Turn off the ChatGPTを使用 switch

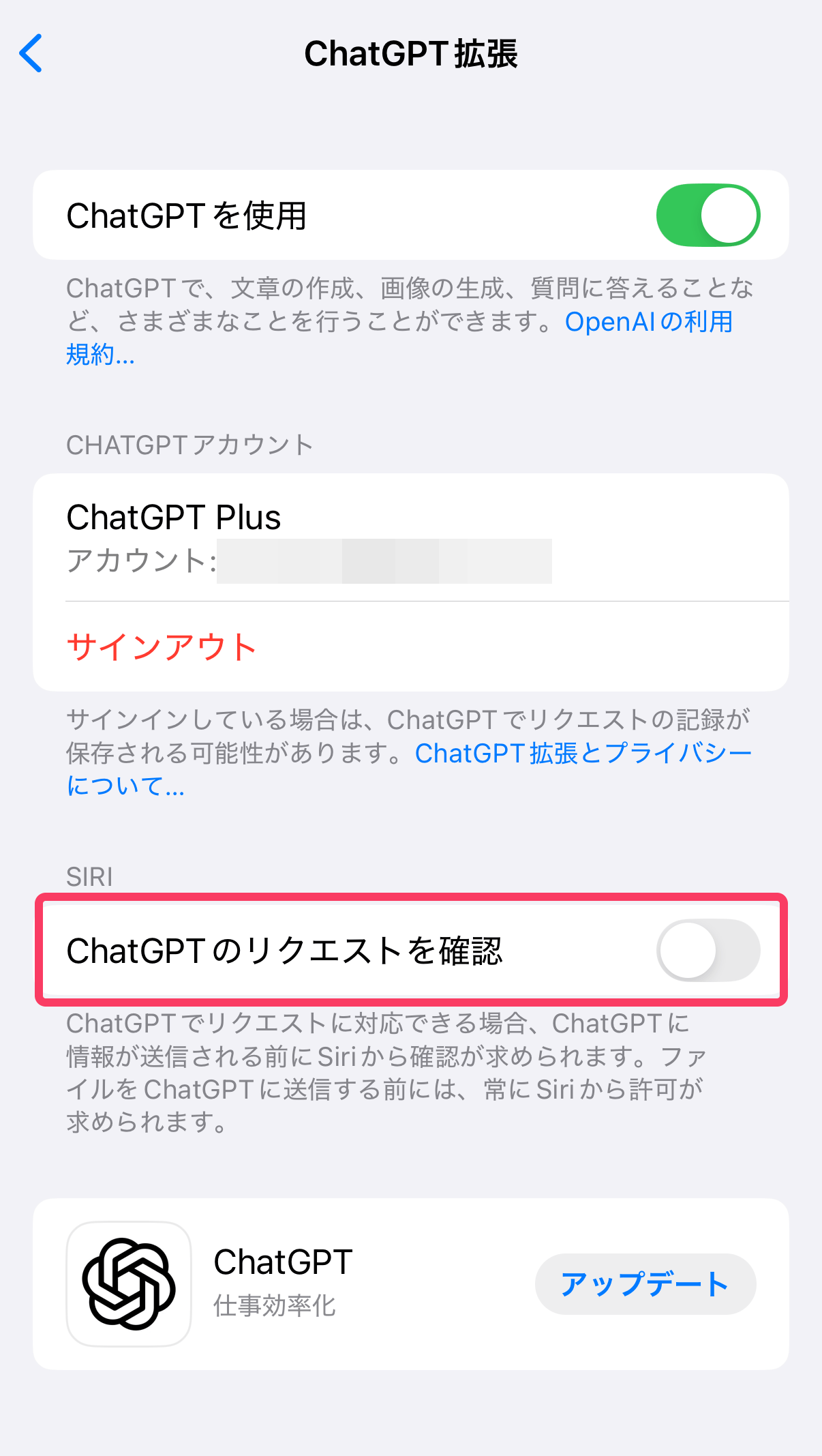[707, 216]
